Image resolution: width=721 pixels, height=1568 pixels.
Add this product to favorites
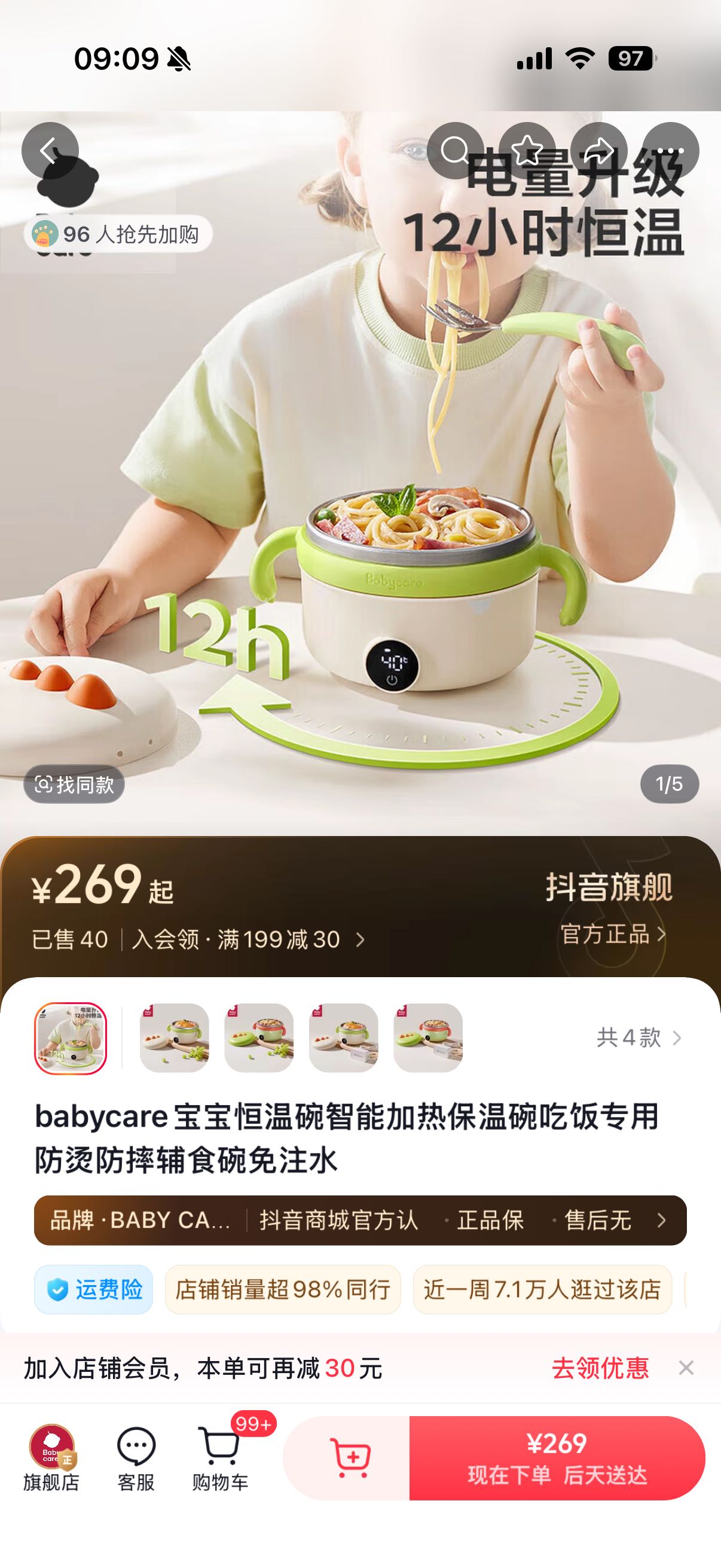point(526,150)
